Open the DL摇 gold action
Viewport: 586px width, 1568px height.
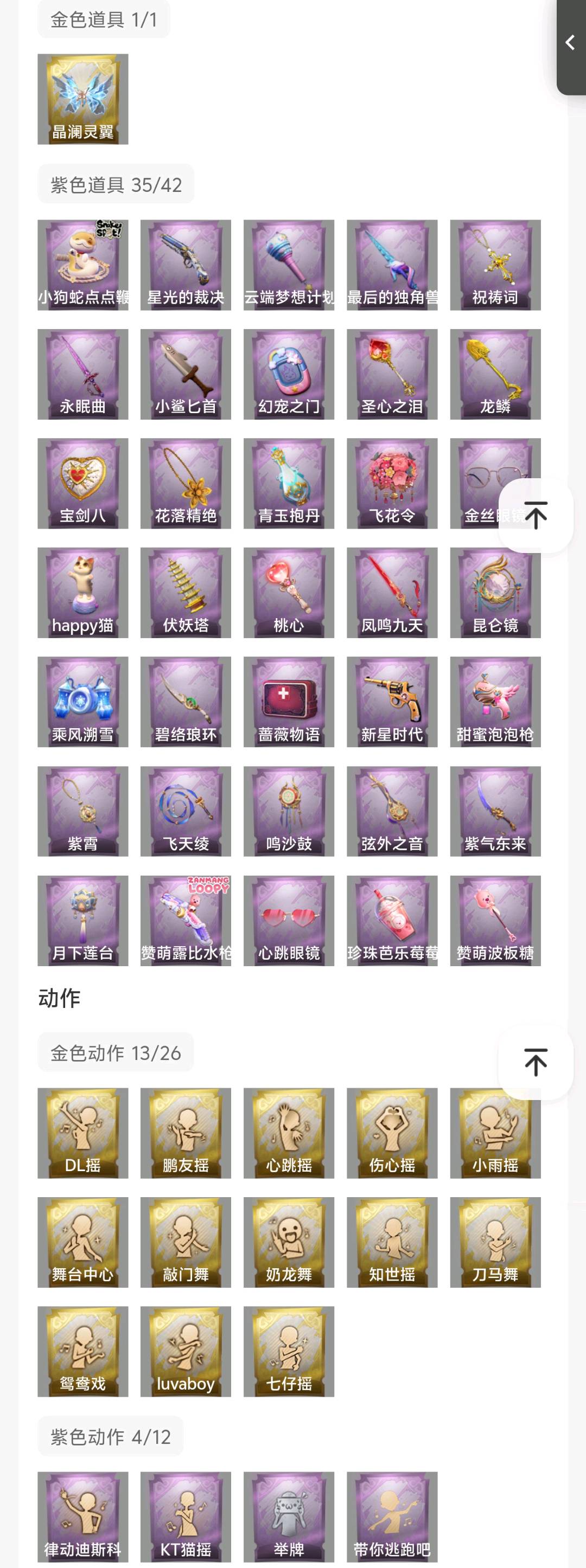click(x=83, y=1133)
